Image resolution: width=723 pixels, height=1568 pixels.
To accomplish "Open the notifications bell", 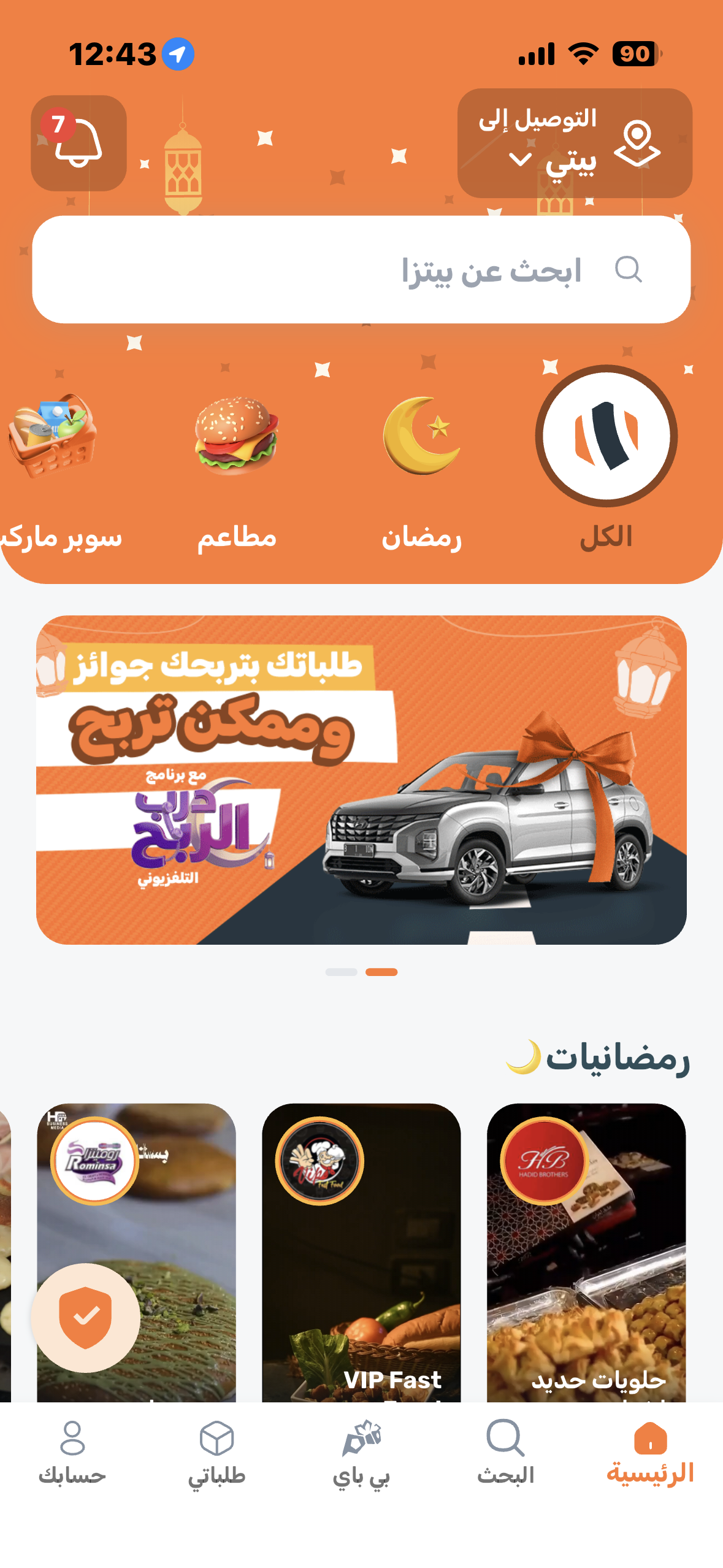I will pyautogui.click(x=78, y=143).
